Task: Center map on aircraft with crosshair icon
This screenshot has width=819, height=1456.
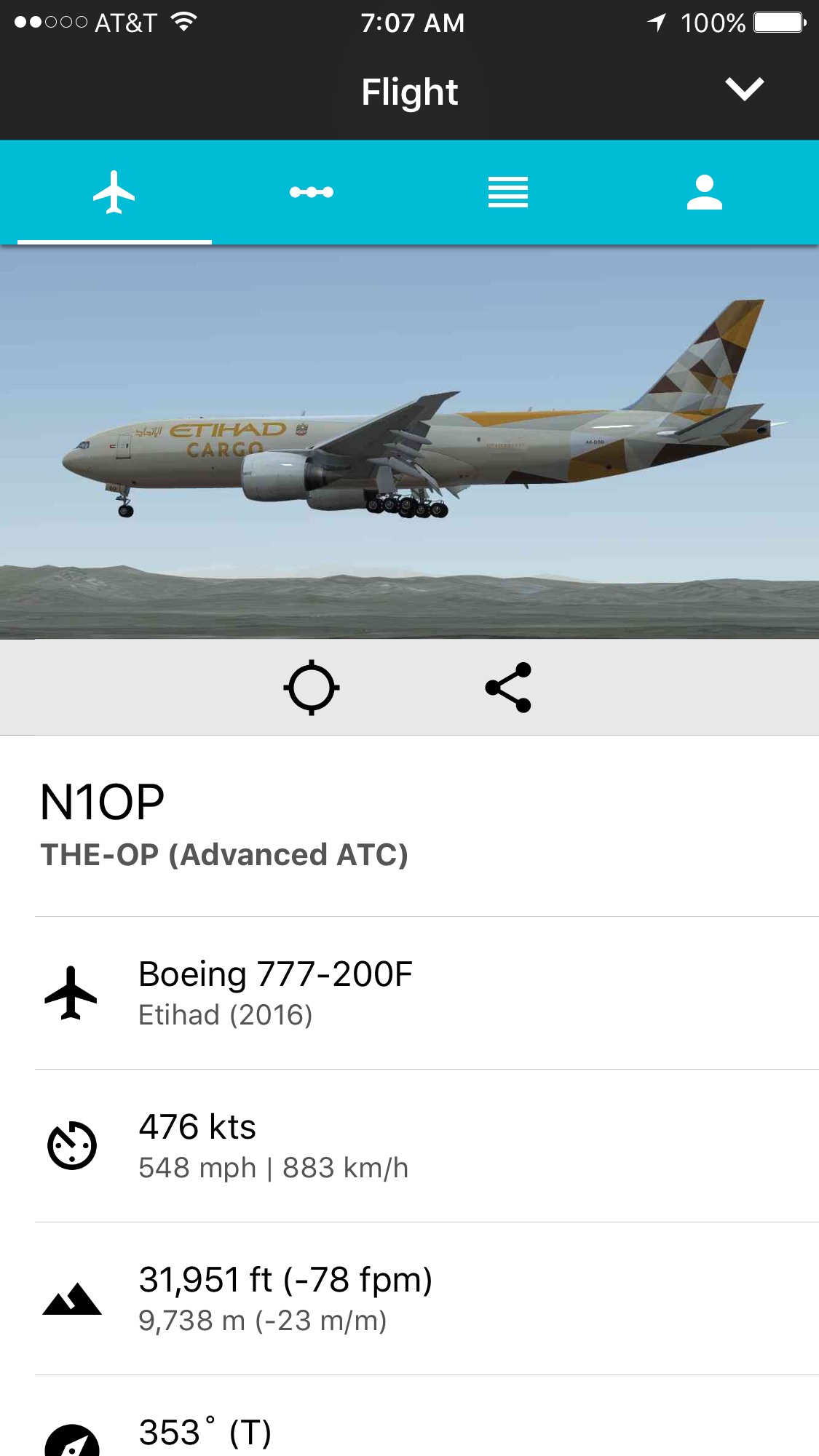Action: point(312,688)
